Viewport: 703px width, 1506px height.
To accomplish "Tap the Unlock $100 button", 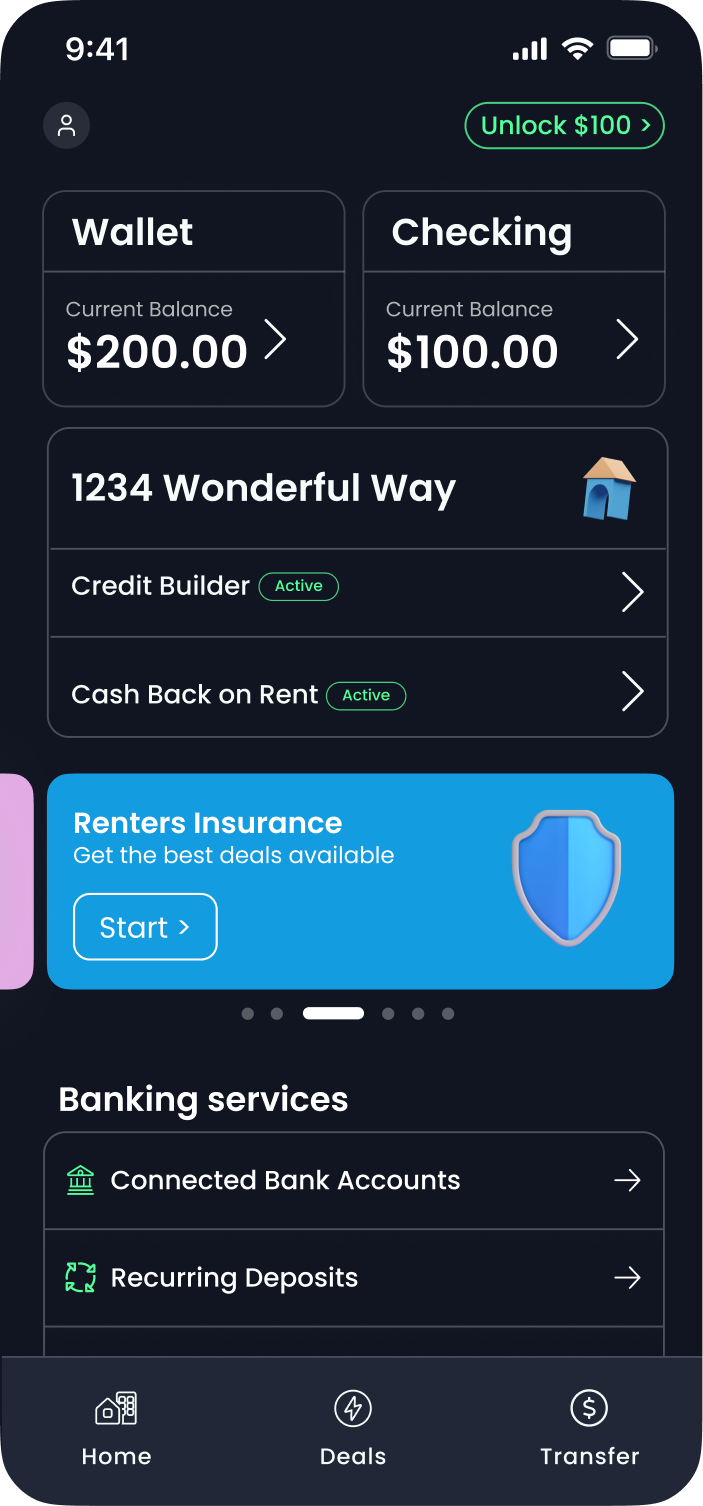I will tap(564, 126).
